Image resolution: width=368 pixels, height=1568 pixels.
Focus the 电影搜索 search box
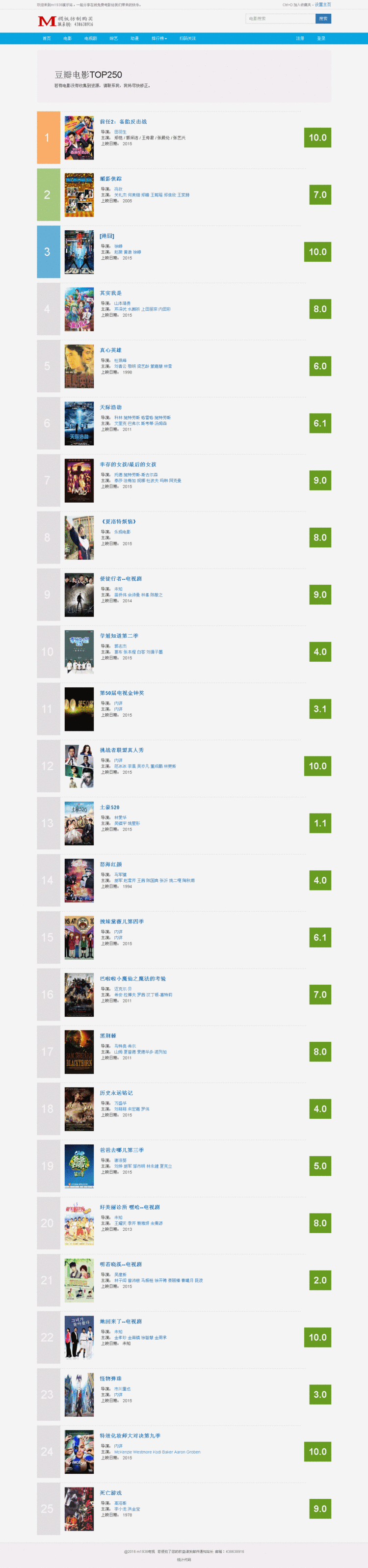(x=280, y=19)
